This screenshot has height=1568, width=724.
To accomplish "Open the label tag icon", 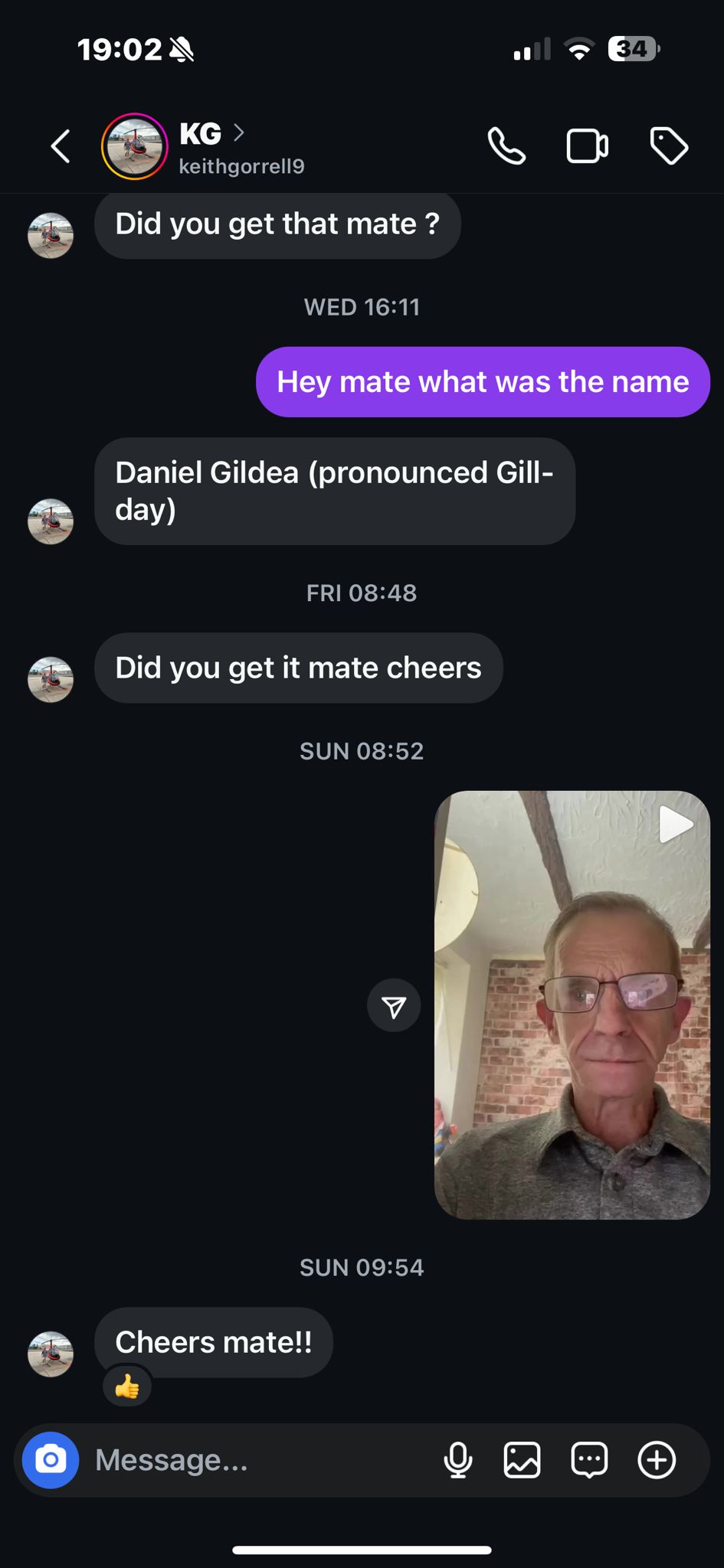I will (x=669, y=146).
